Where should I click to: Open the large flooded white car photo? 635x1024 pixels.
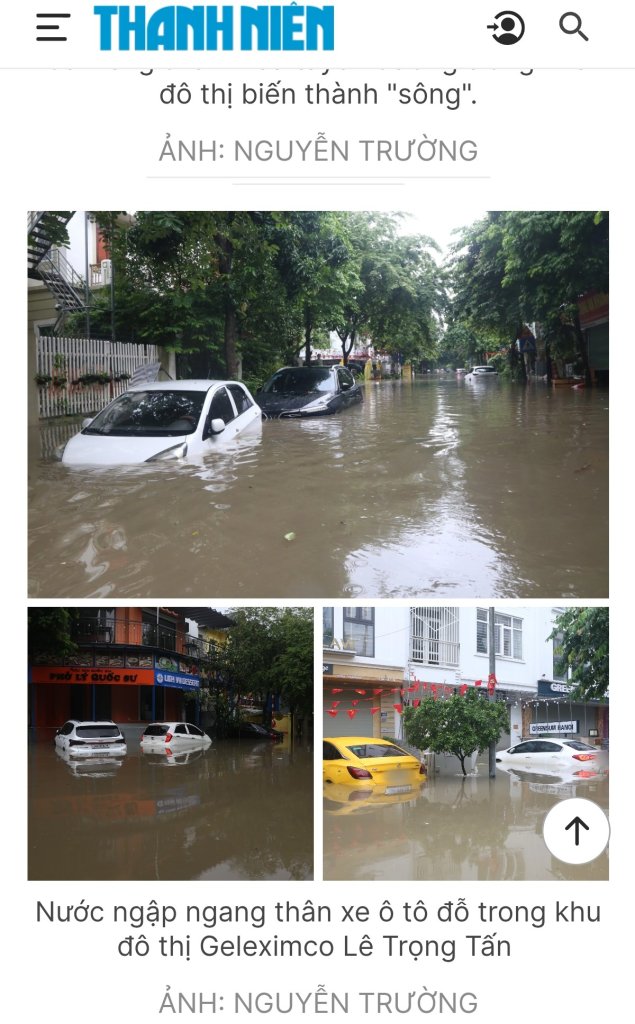(x=317, y=404)
